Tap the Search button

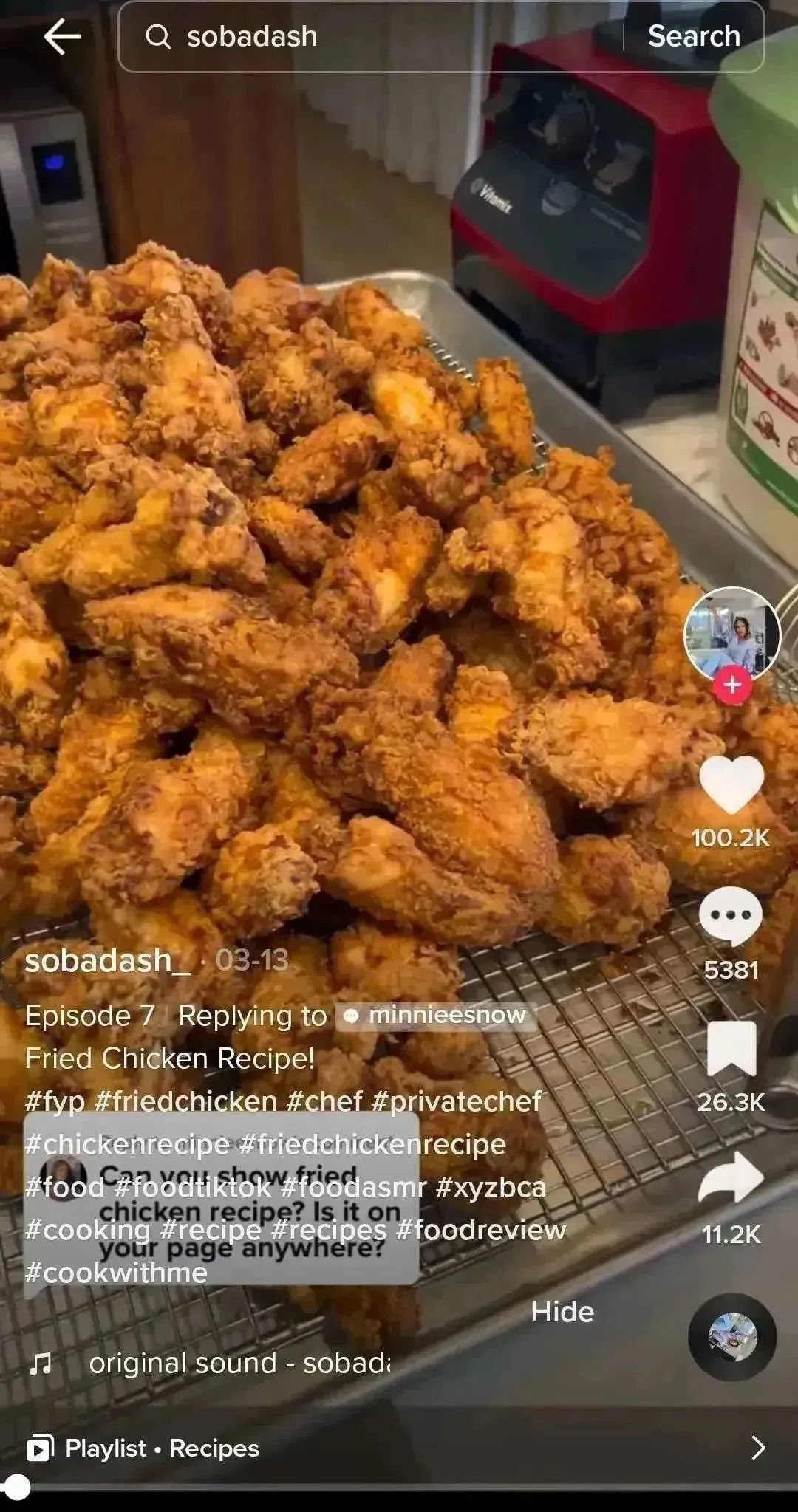(693, 37)
